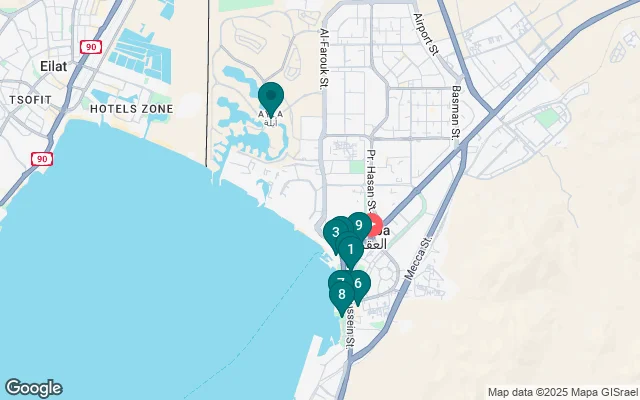This screenshot has height=400, width=640.
Task: Select the map pin at Ayla
Action: [x=270, y=98]
